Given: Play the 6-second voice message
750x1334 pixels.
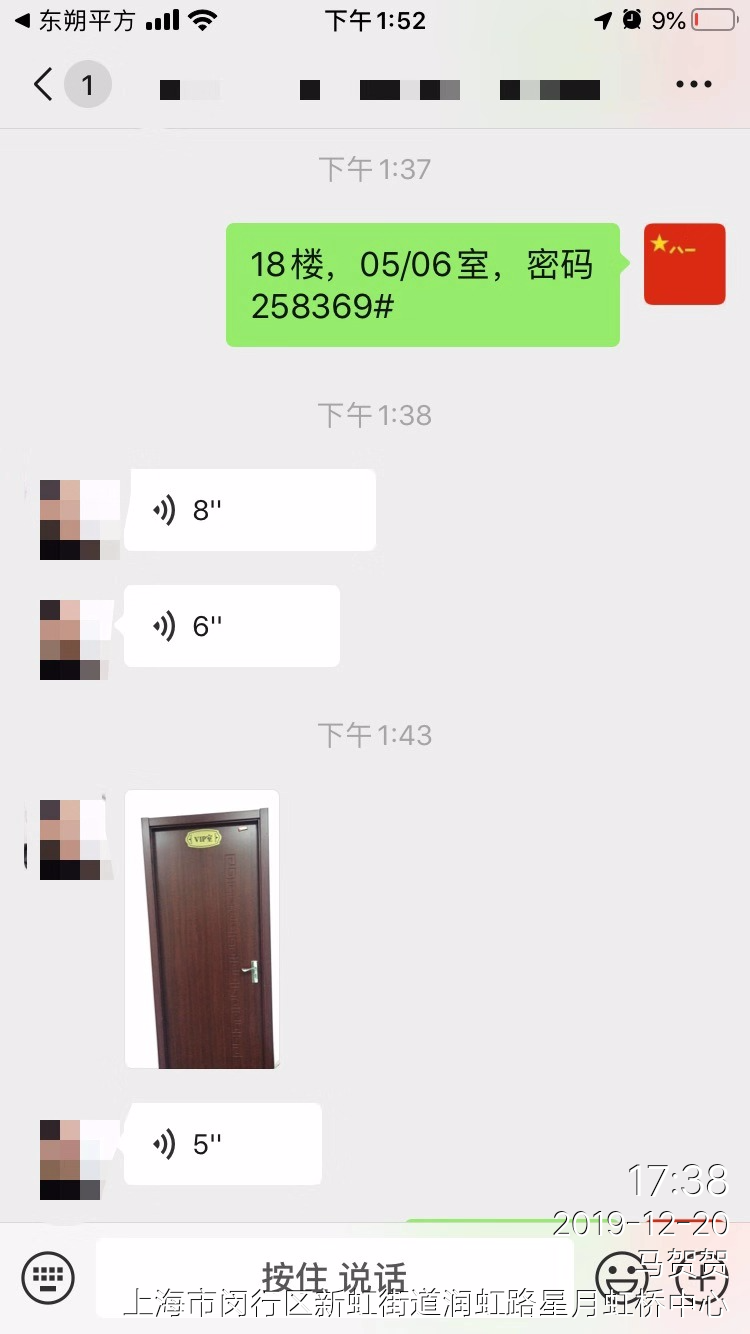Looking at the screenshot, I should tap(232, 627).
